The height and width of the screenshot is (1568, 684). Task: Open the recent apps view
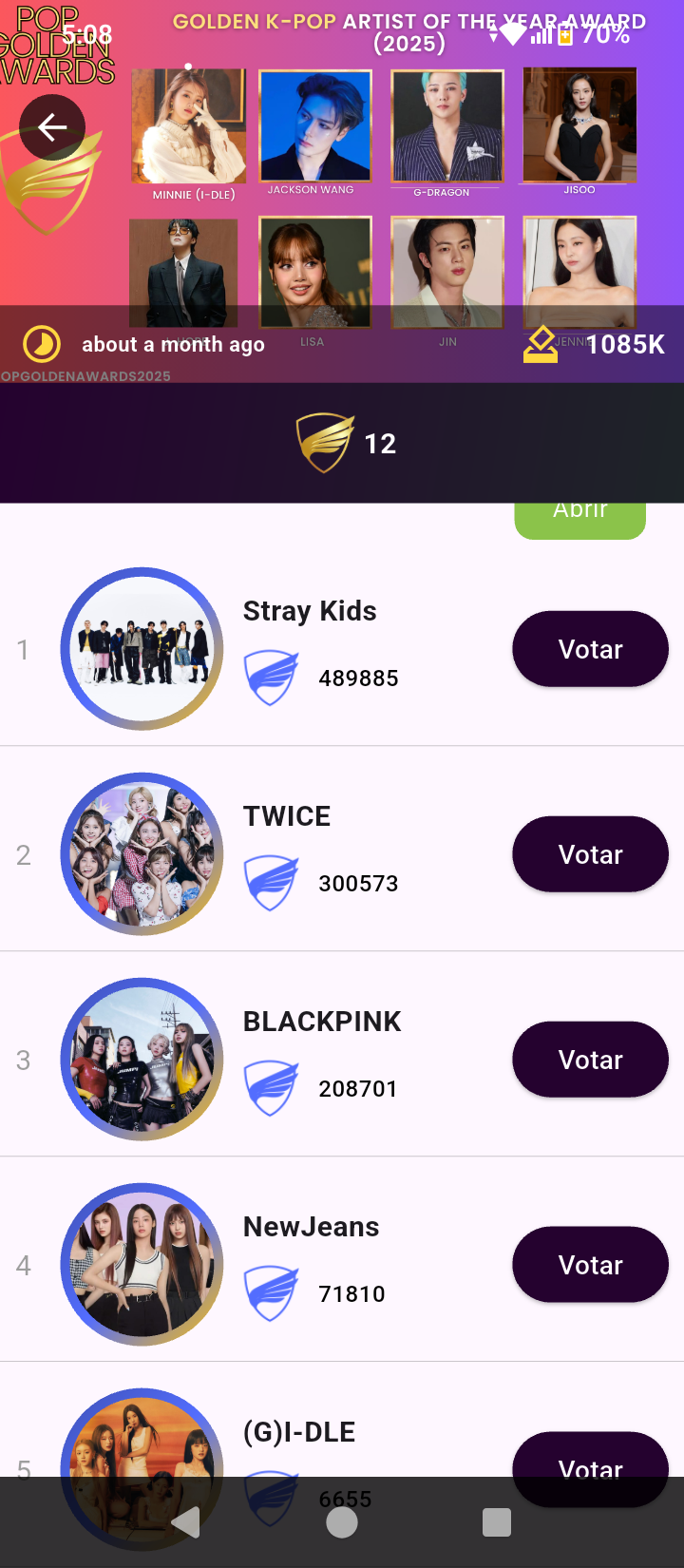pyautogui.click(x=496, y=1522)
